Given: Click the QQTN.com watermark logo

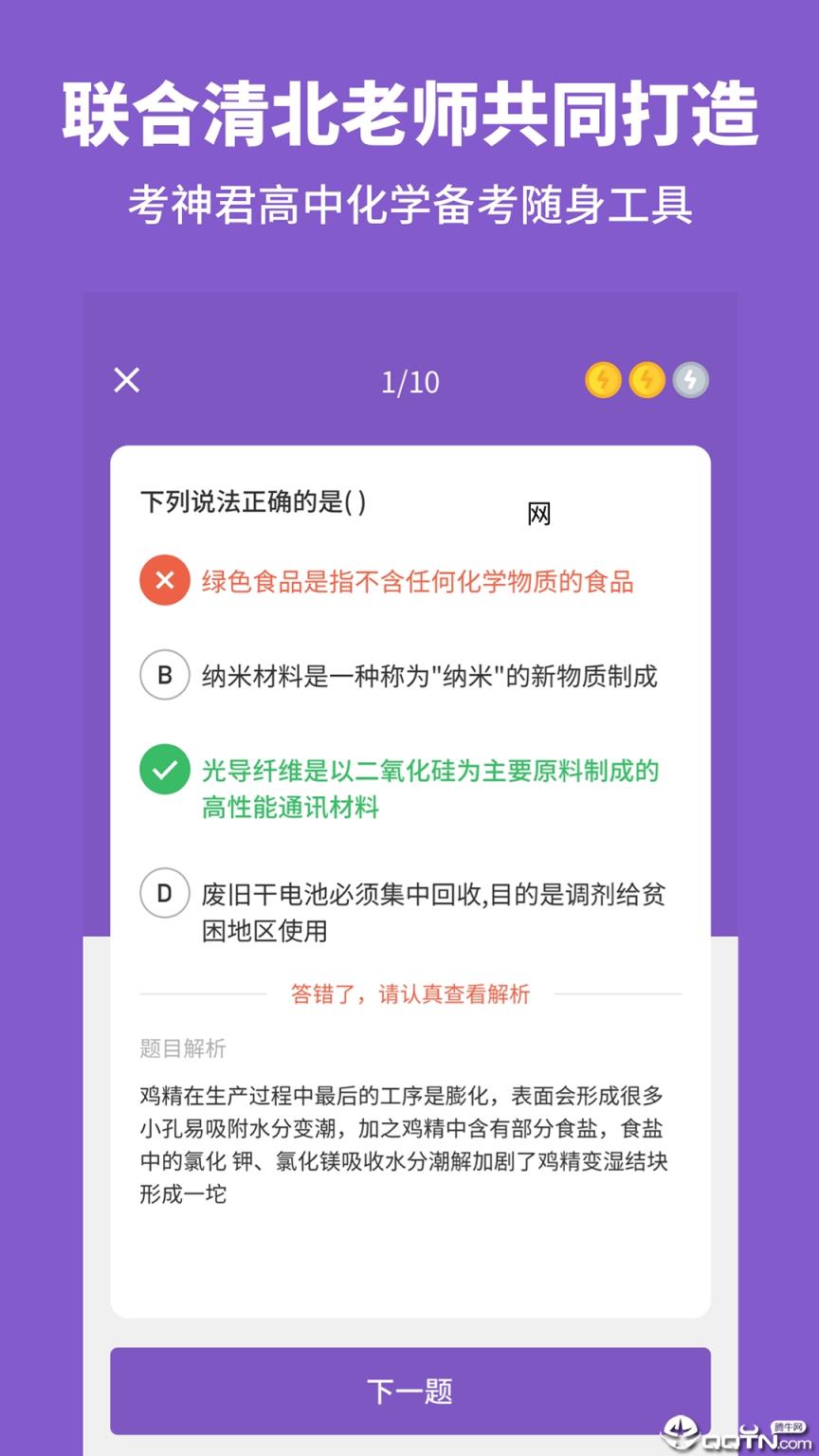Looking at the screenshot, I should point(735,1430).
